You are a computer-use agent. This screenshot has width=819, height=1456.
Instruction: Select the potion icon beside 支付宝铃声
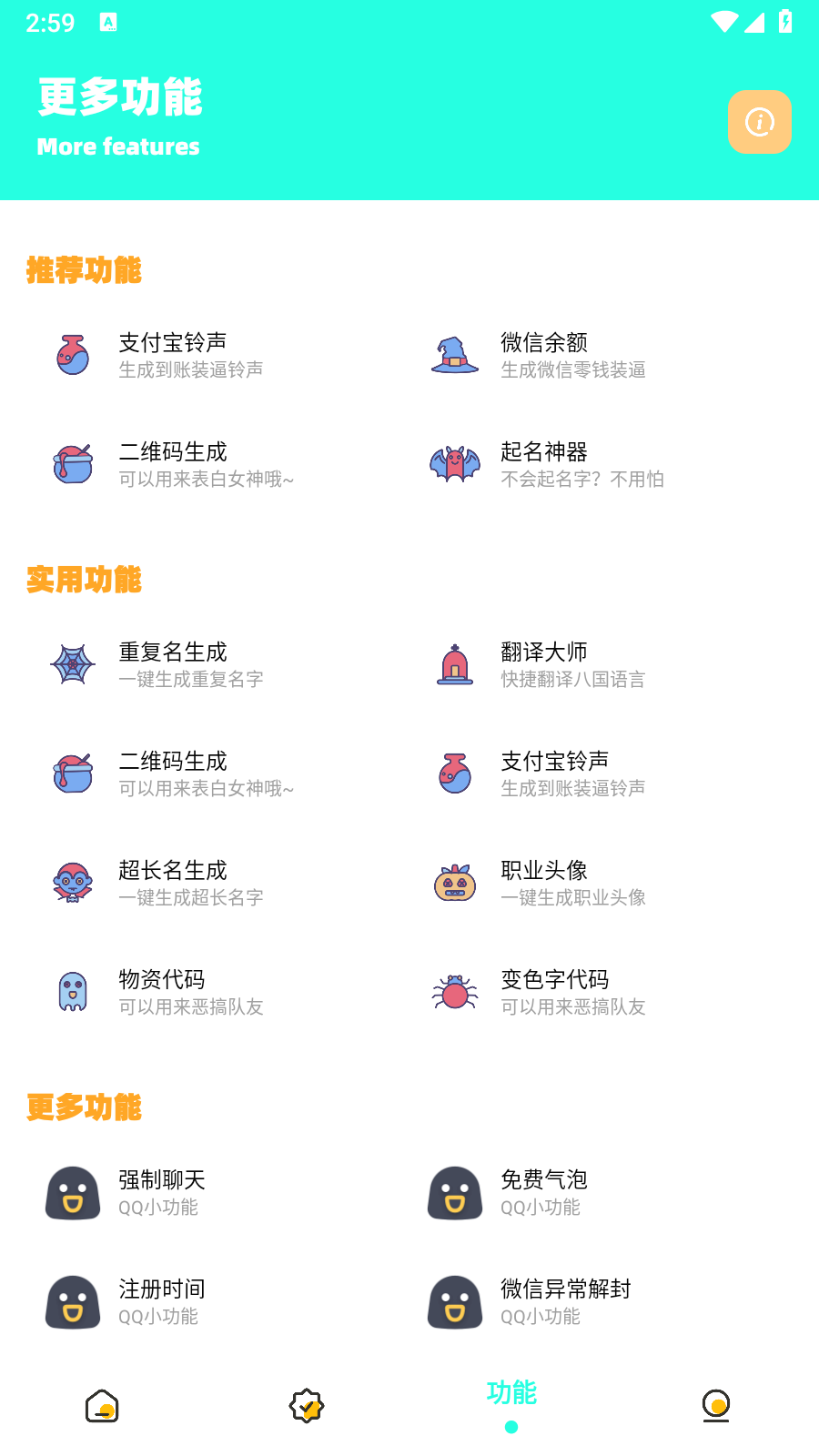pyautogui.click(x=73, y=355)
